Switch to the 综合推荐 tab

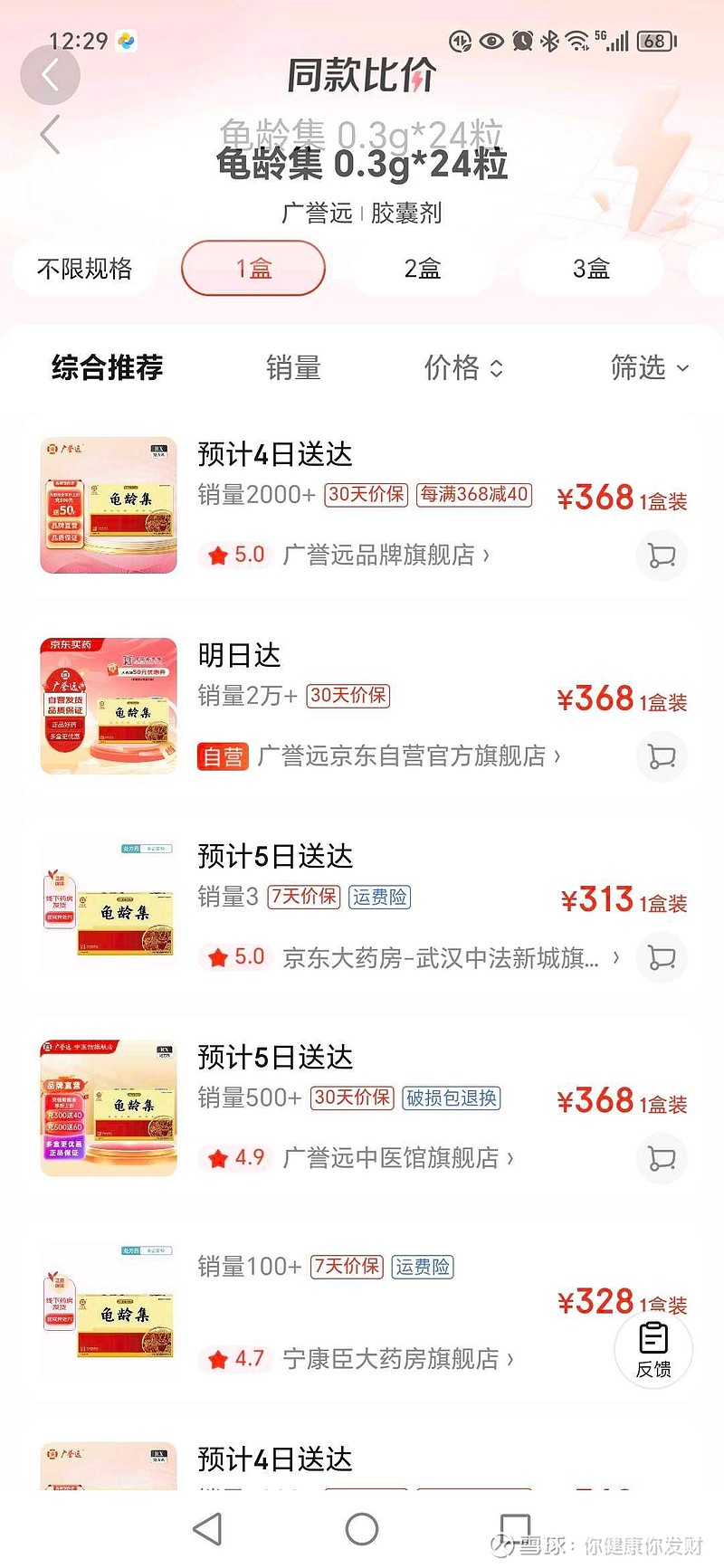(109, 366)
